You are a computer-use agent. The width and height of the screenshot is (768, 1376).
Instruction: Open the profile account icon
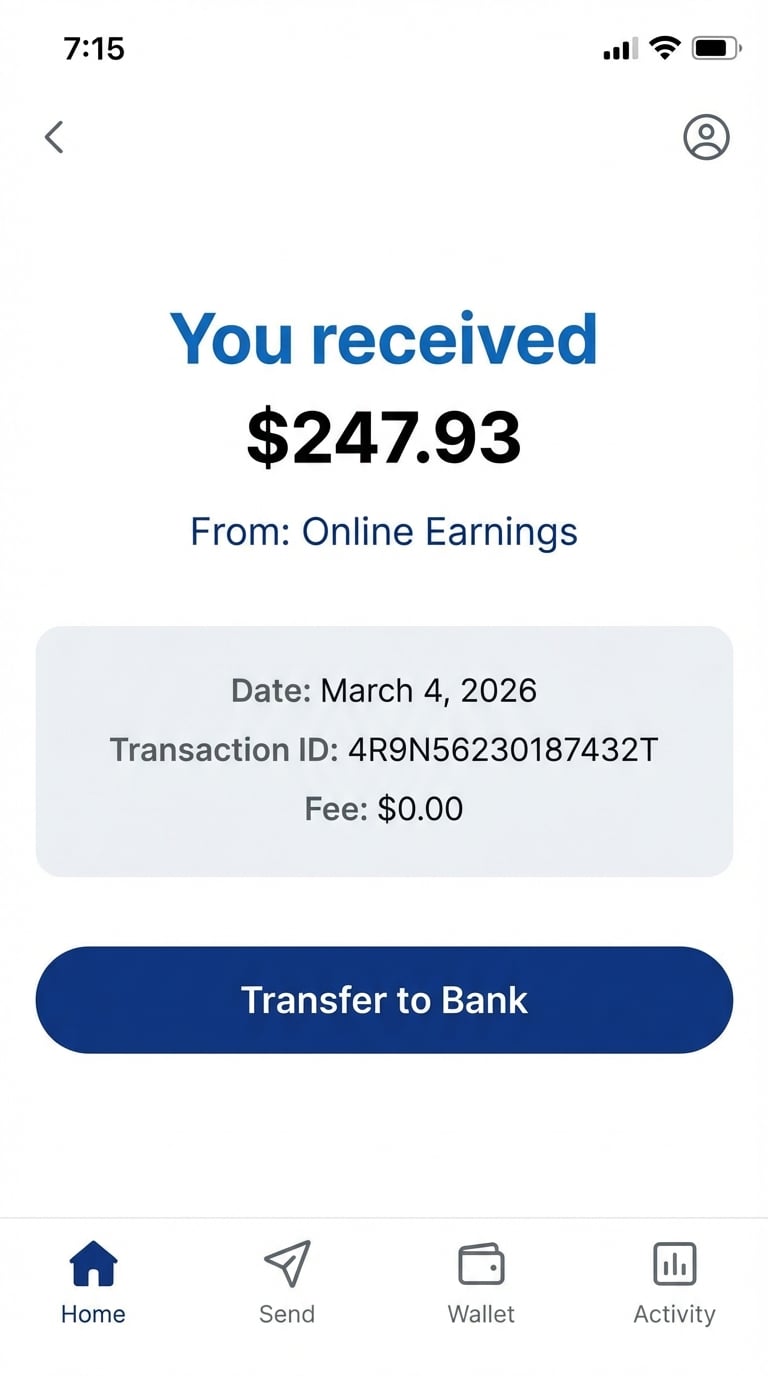pyautogui.click(x=706, y=138)
